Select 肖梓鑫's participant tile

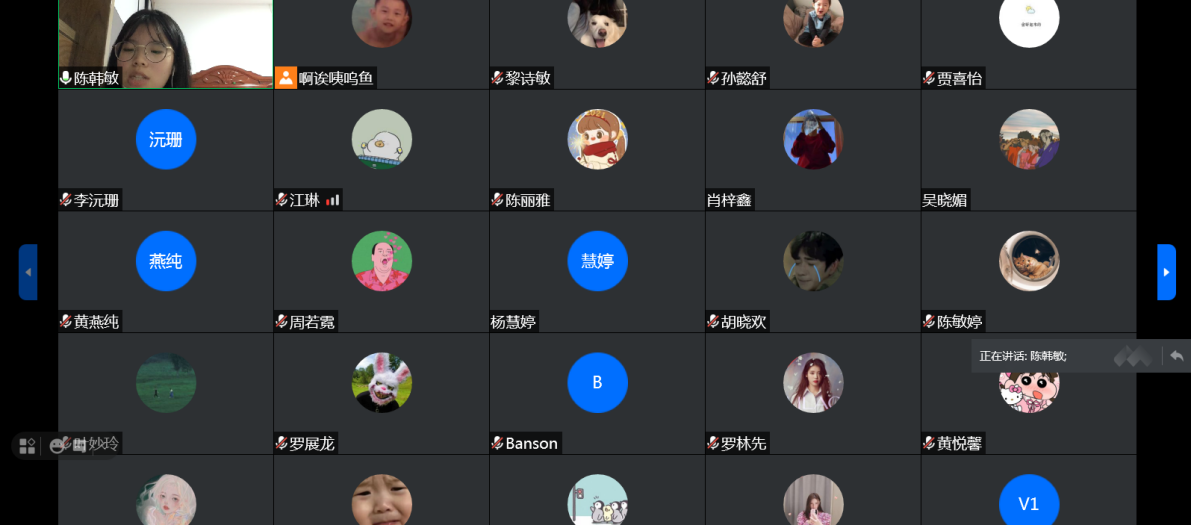tap(813, 150)
